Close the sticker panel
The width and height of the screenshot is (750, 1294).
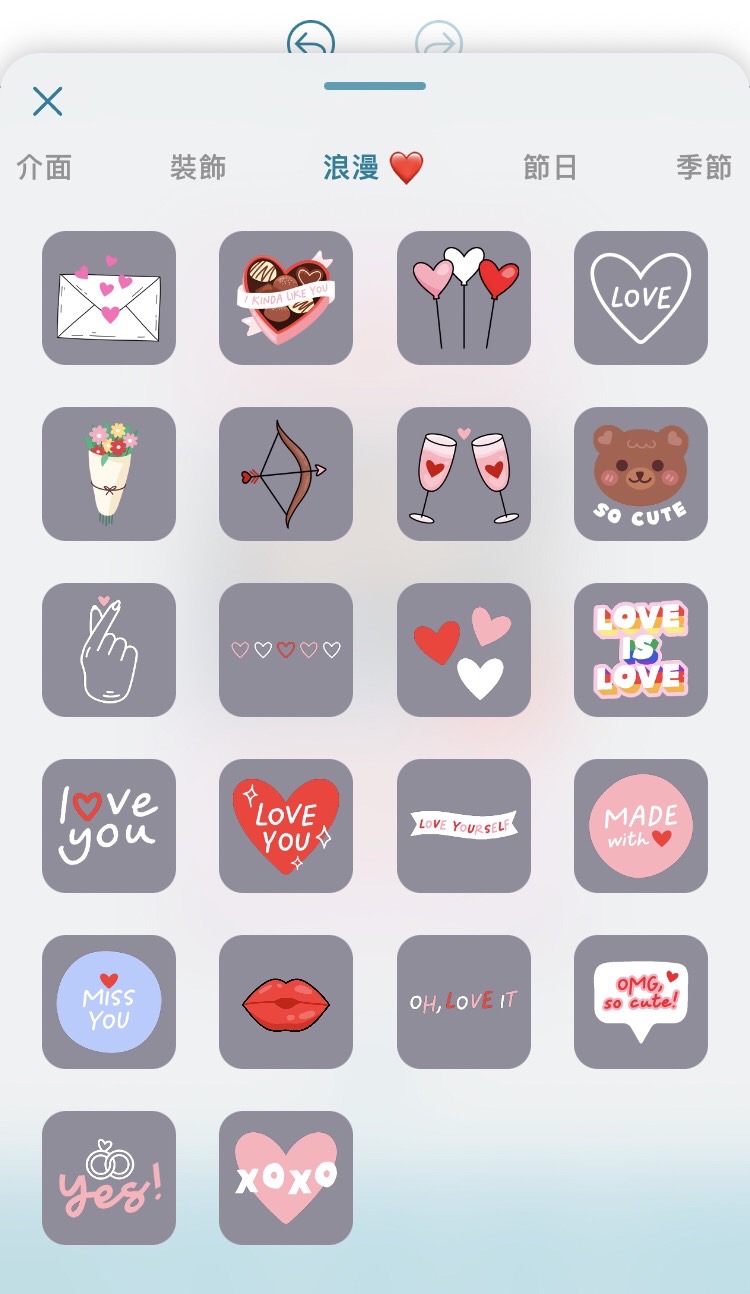click(47, 101)
